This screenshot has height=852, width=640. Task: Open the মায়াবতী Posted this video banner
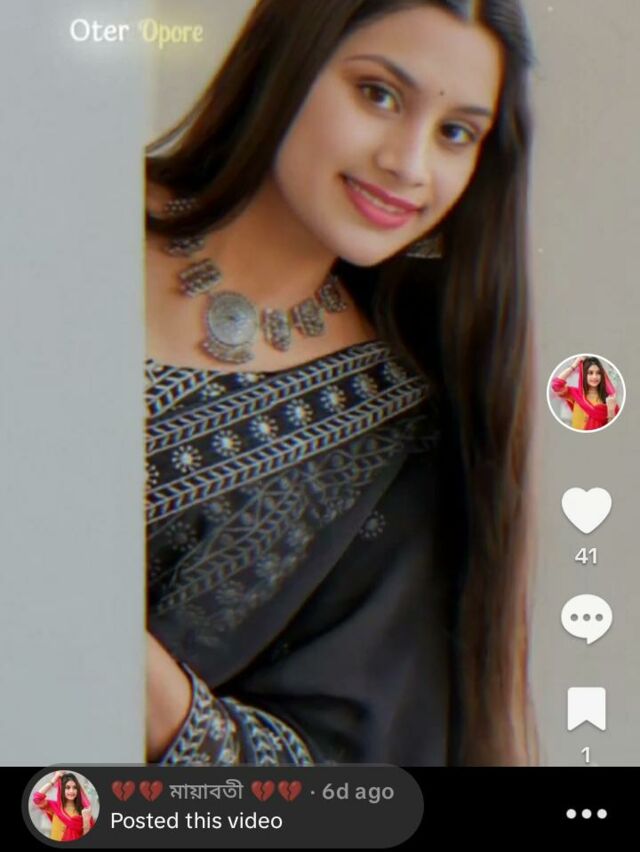222,807
